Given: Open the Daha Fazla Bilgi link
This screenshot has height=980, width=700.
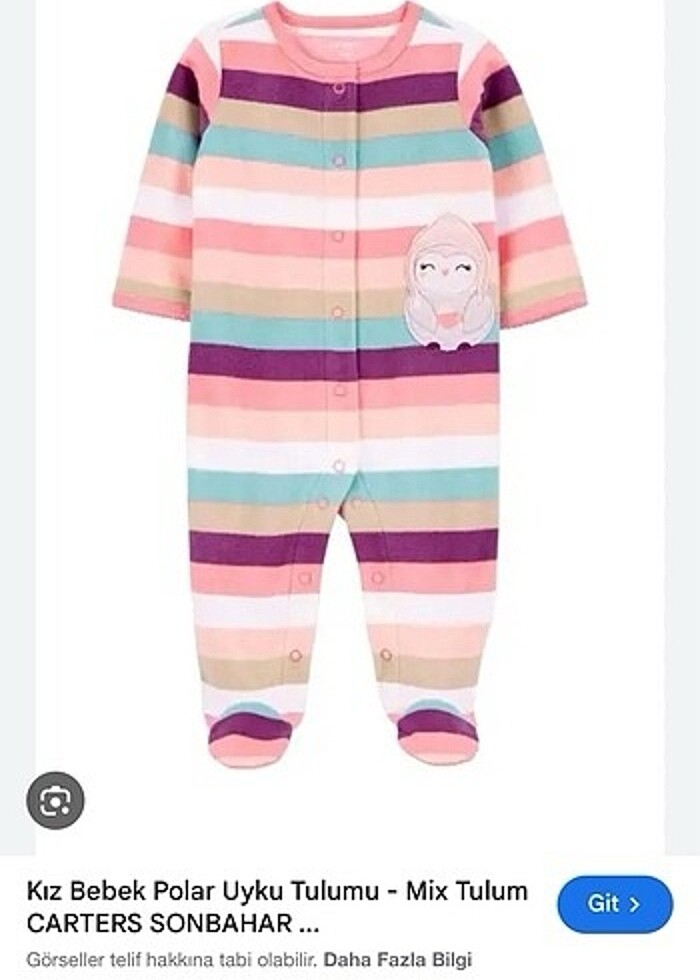Looking at the screenshot, I should point(408,958).
